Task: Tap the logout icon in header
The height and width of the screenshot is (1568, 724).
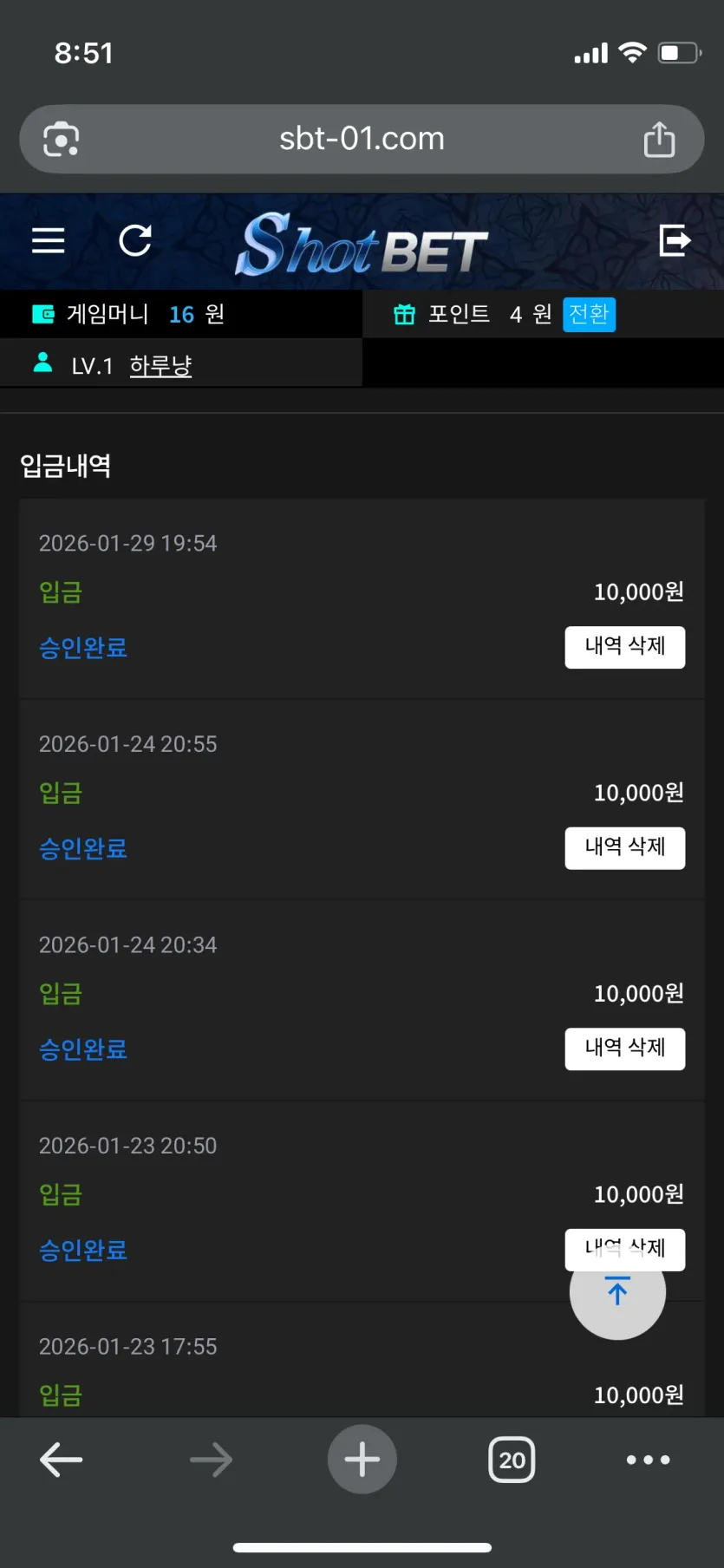Action: point(675,240)
